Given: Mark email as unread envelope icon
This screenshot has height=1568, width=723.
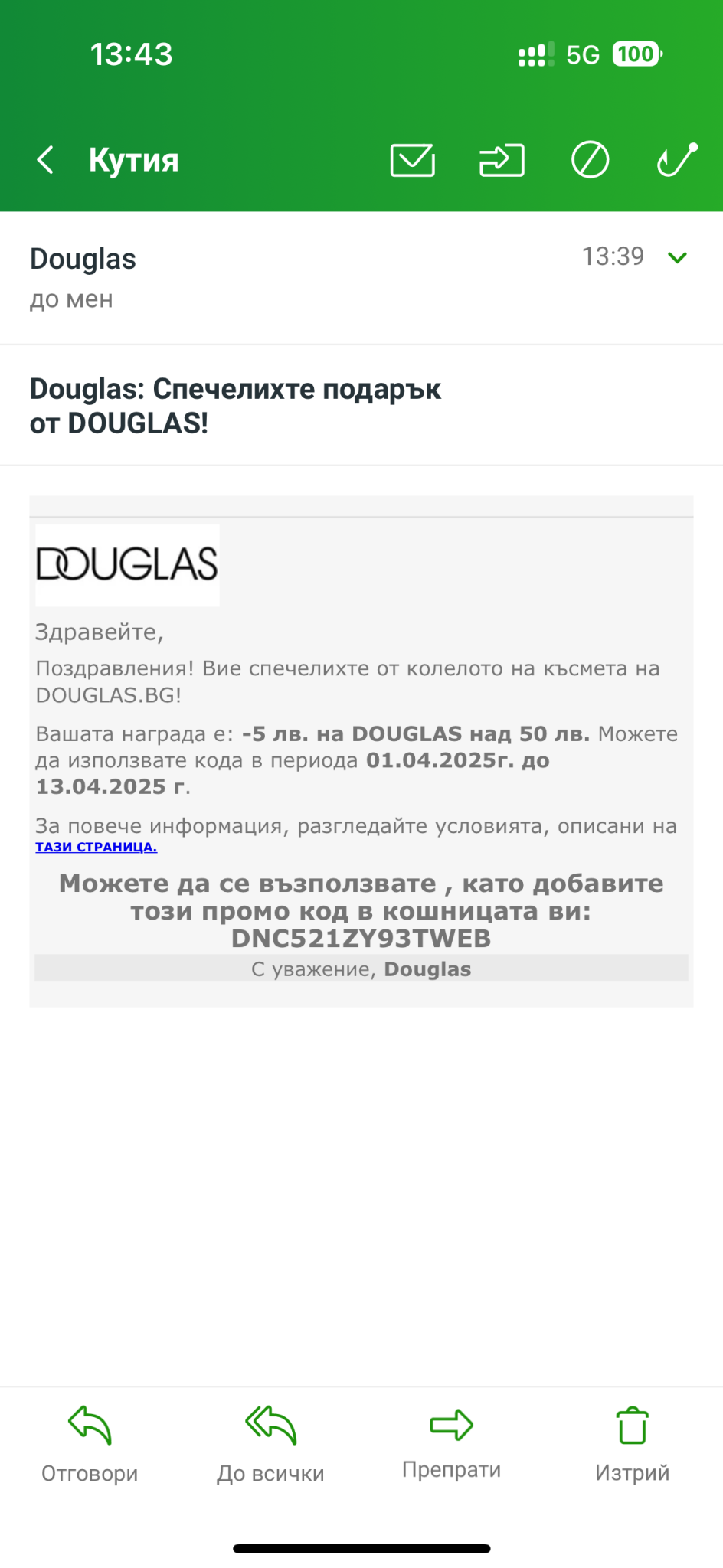Looking at the screenshot, I should pos(413,160).
